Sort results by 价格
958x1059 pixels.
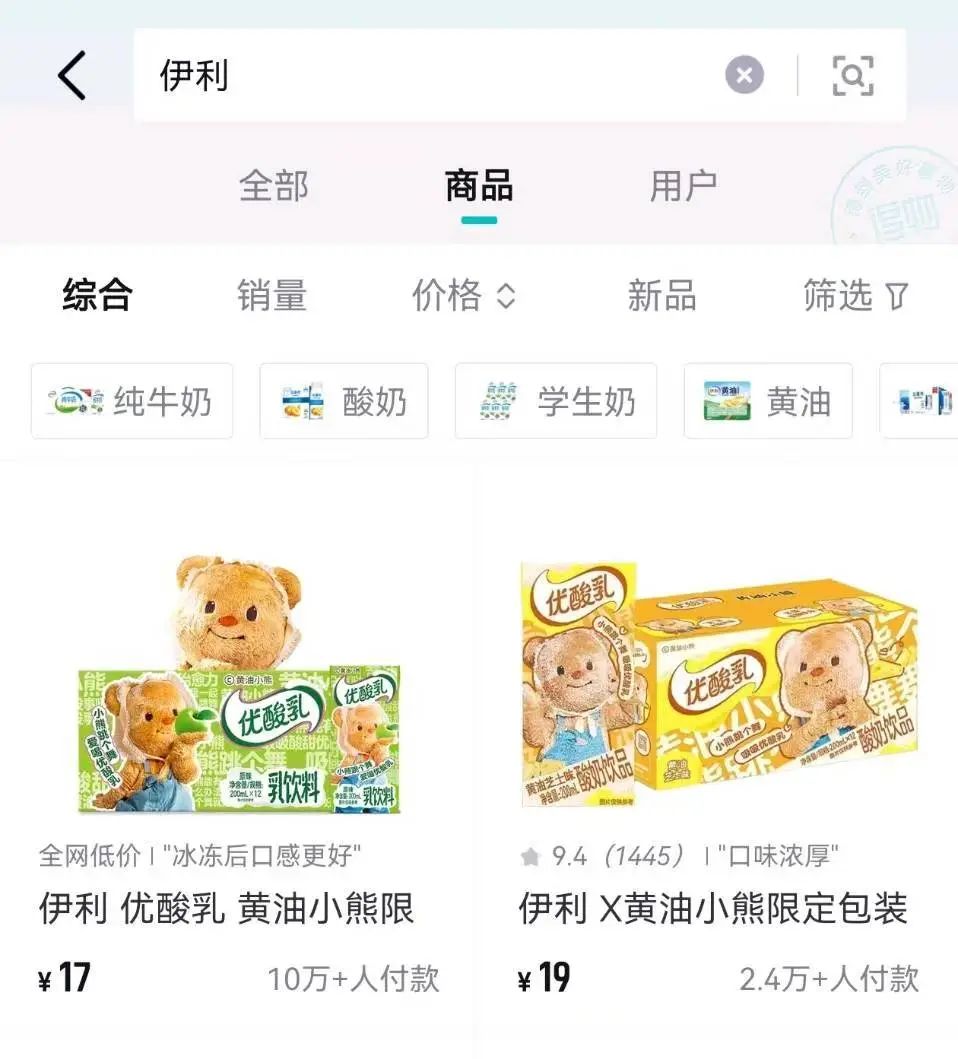coord(463,296)
